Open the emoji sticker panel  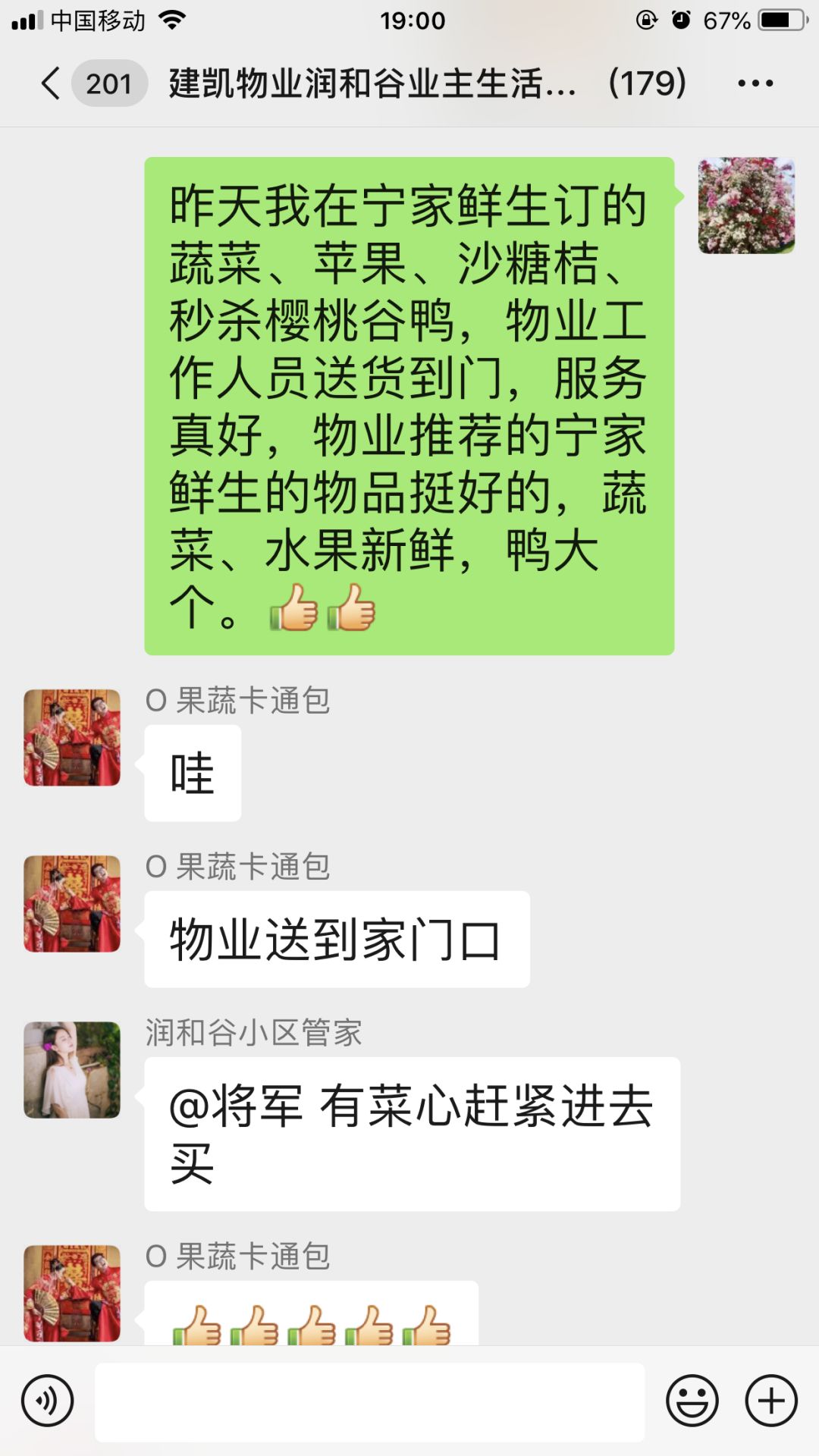692,1401
